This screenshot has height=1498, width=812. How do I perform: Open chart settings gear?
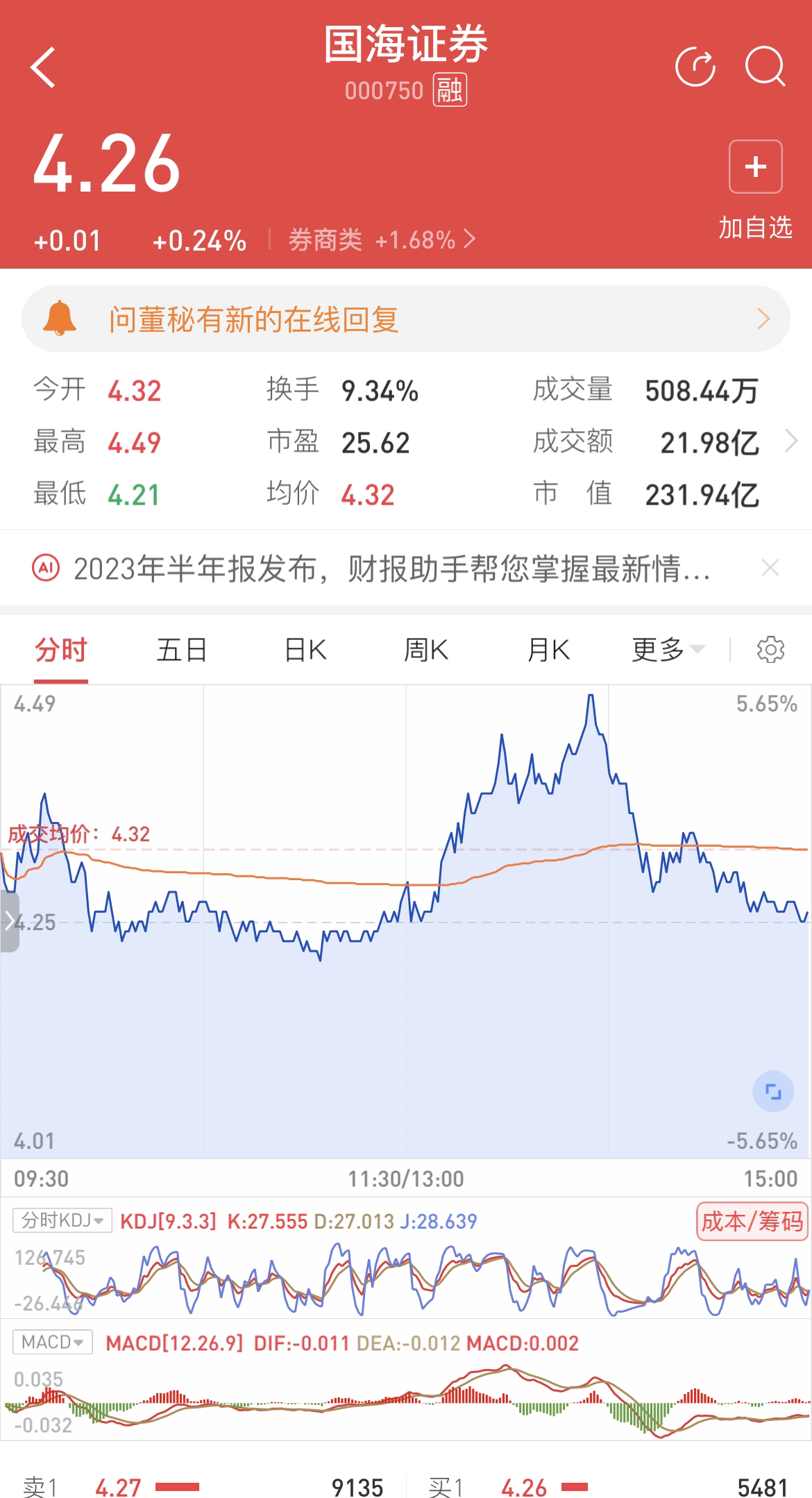[x=770, y=650]
